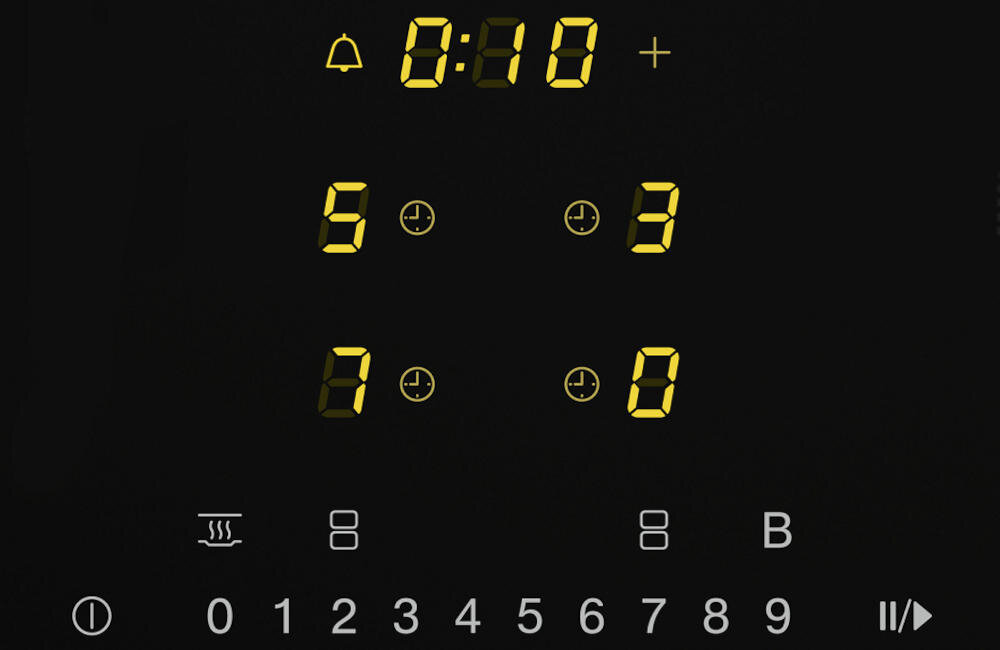Screen dimensions: 1000x650
Task: Set zone timer clock beside level 3
Action: click(x=581, y=218)
